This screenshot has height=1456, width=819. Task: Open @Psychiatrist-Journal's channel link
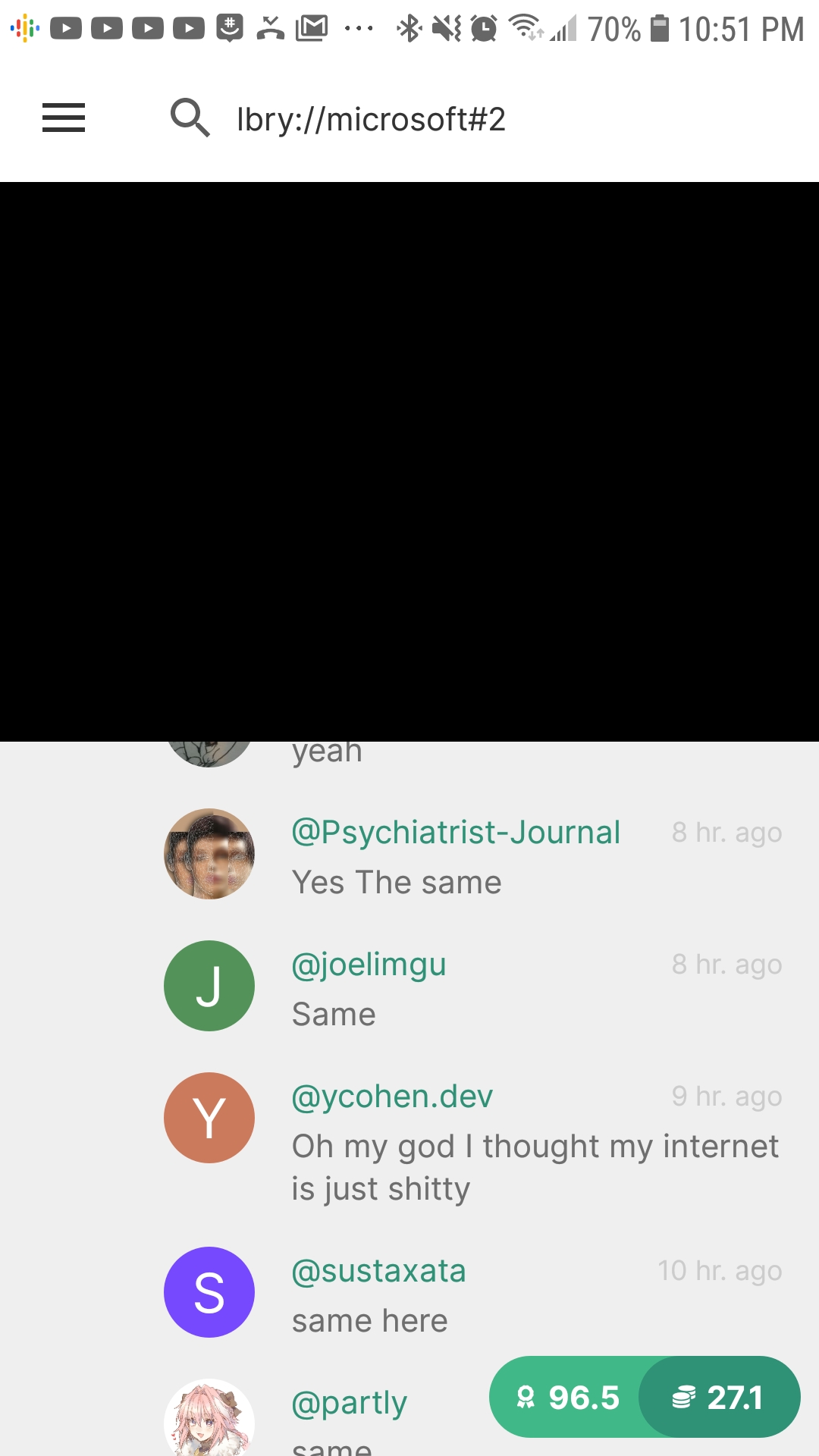[x=456, y=833]
